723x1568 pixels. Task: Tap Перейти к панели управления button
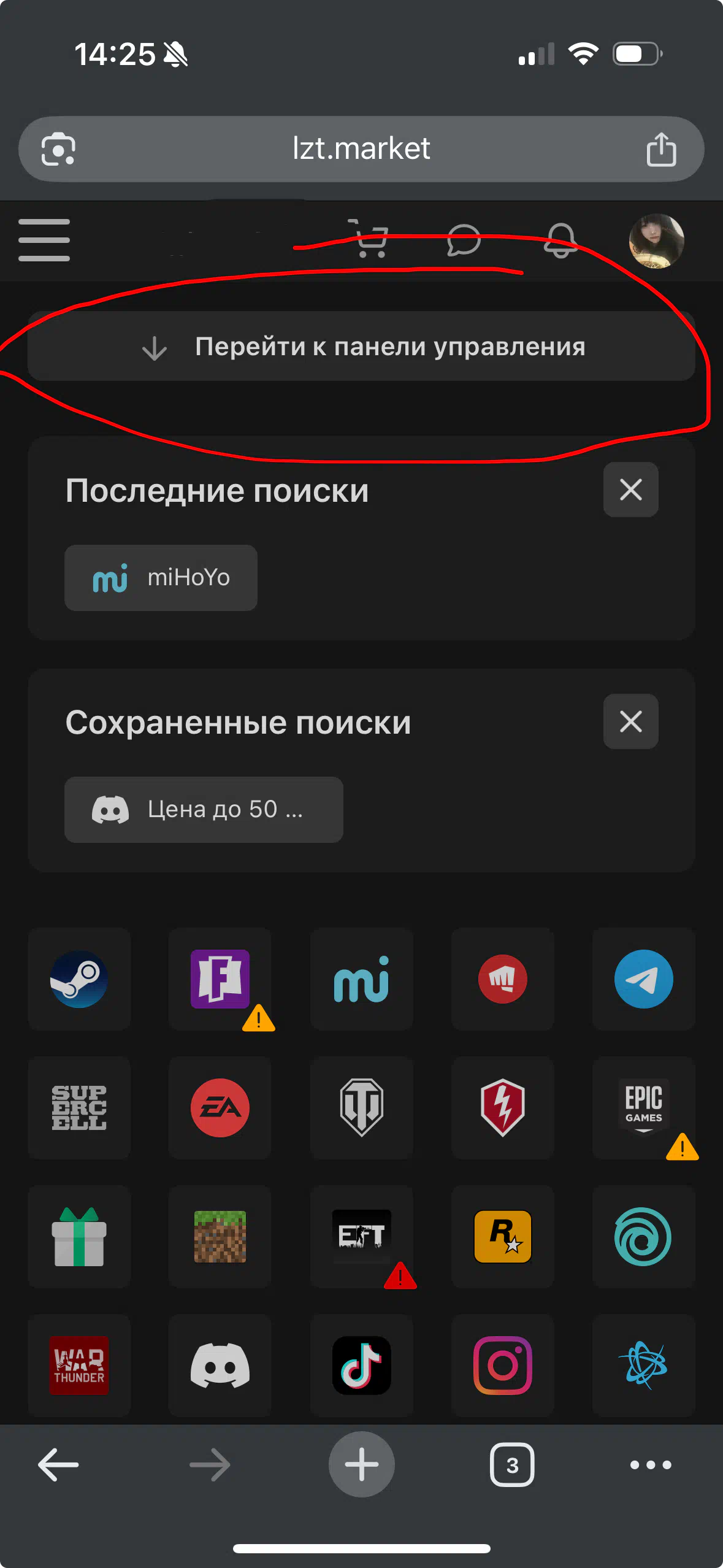(x=361, y=347)
